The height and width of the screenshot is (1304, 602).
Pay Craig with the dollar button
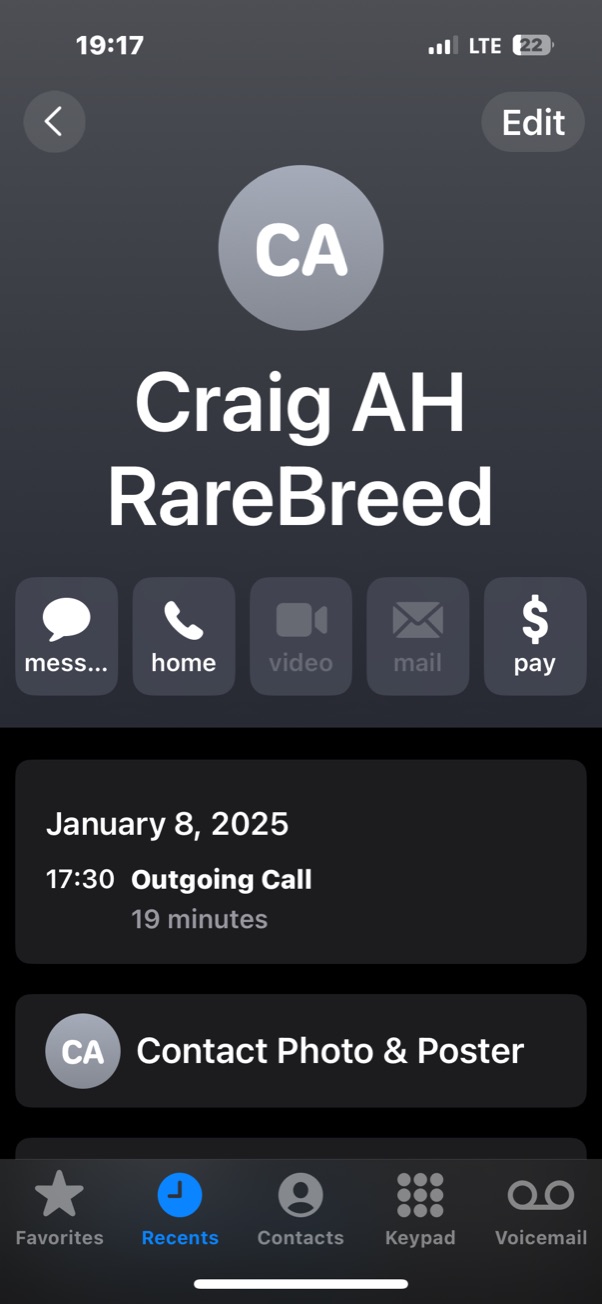click(535, 636)
